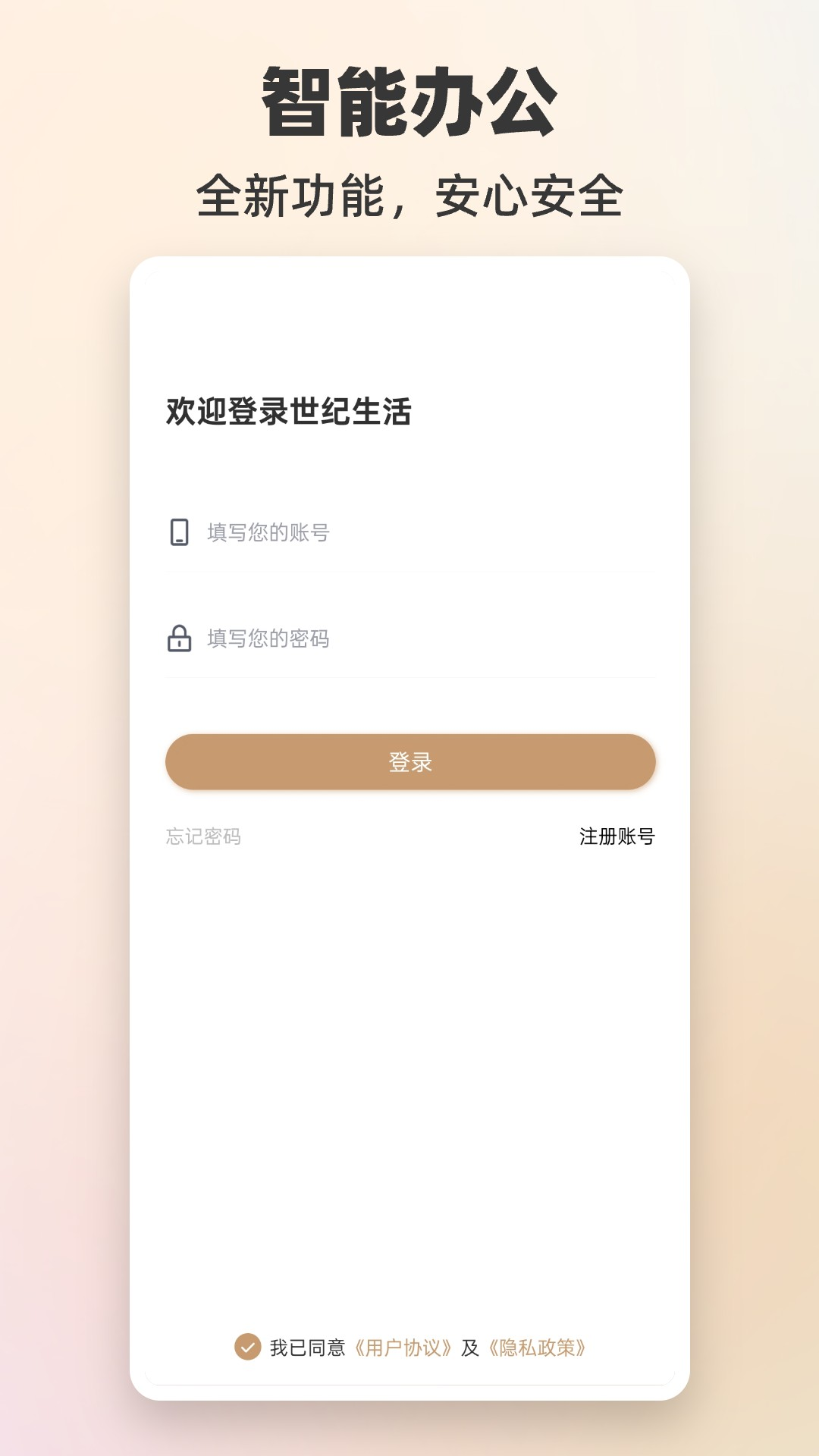Image resolution: width=819 pixels, height=1456 pixels.
Task: Click the phone icon beside the account field
Action: point(180,532)
